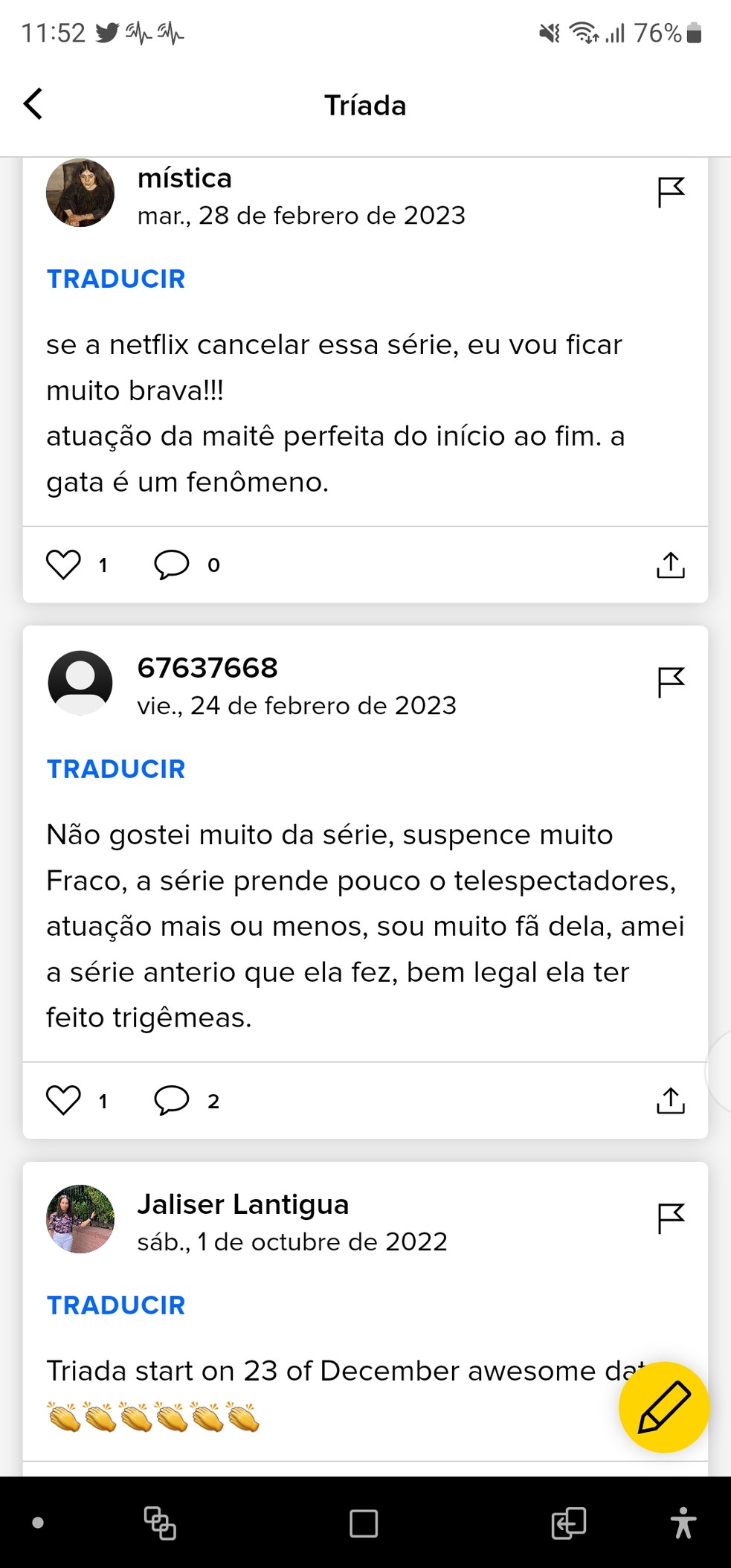
Task: Open comments on mística's review
Action: (x=172, y=565)
